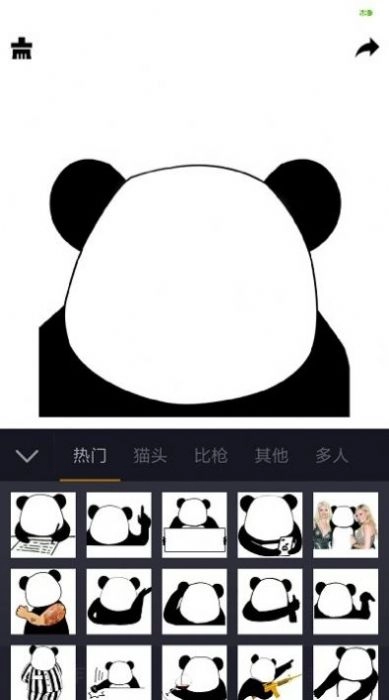The width and height of the screenshot is (389, 700).
Task: Select the panda with tattooed arm template
Action: coord(43,601)
